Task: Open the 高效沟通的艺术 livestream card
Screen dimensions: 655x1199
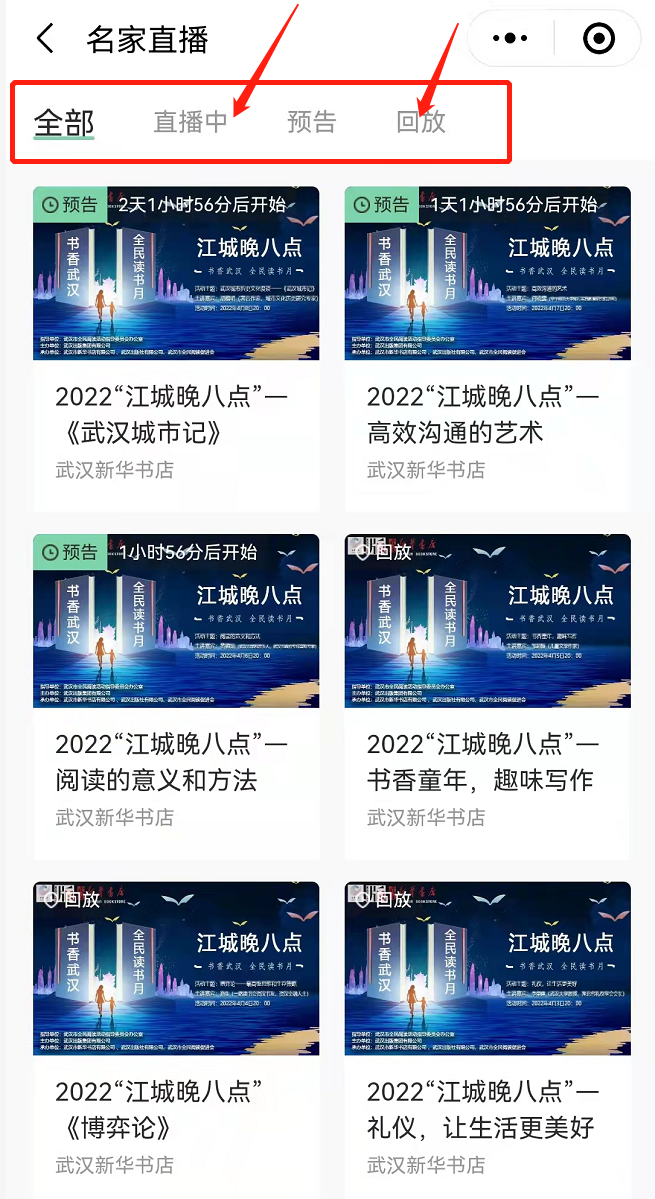Action: point(487,348)
